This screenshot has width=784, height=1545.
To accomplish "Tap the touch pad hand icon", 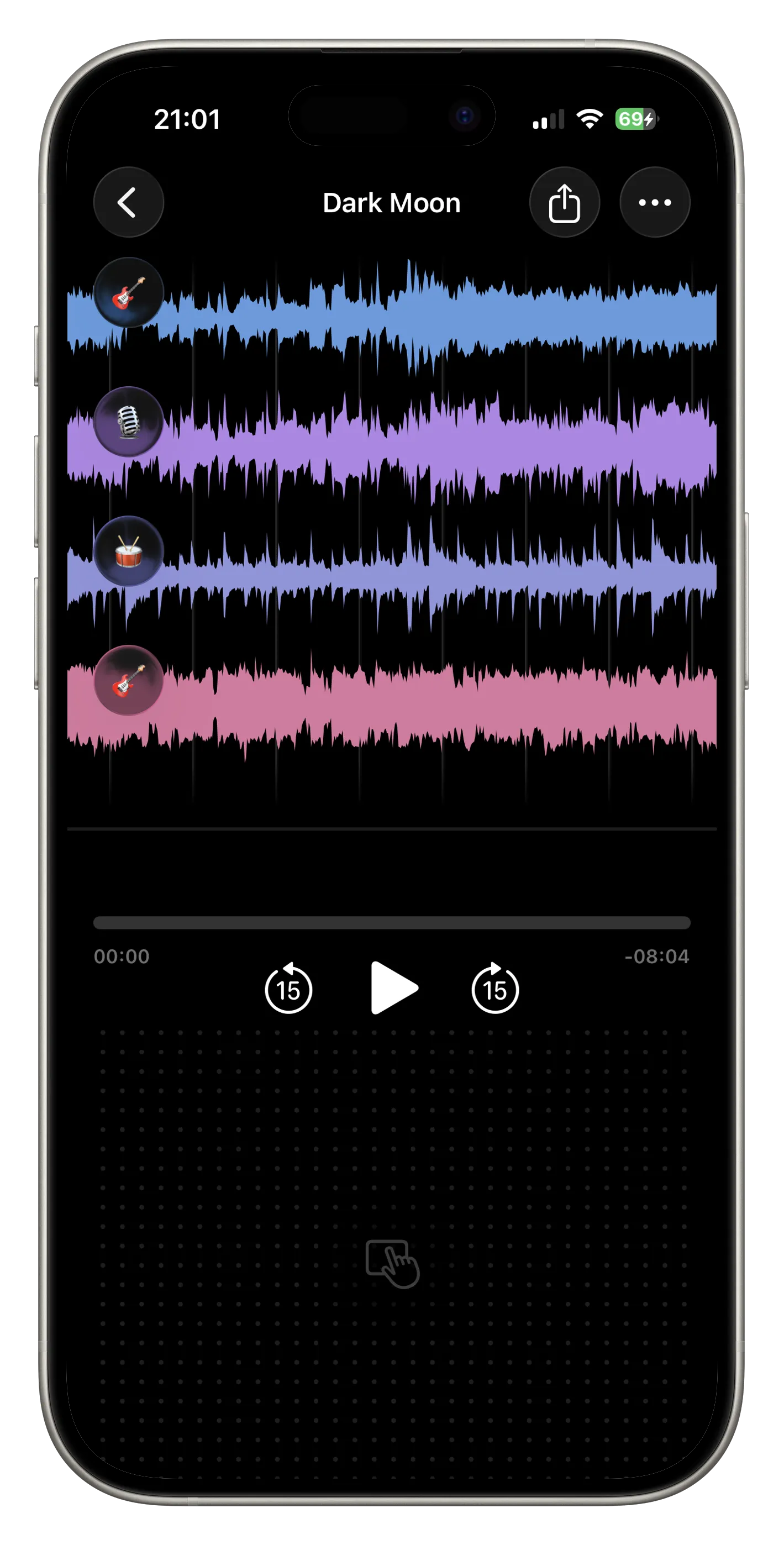I will point(392,1263).
